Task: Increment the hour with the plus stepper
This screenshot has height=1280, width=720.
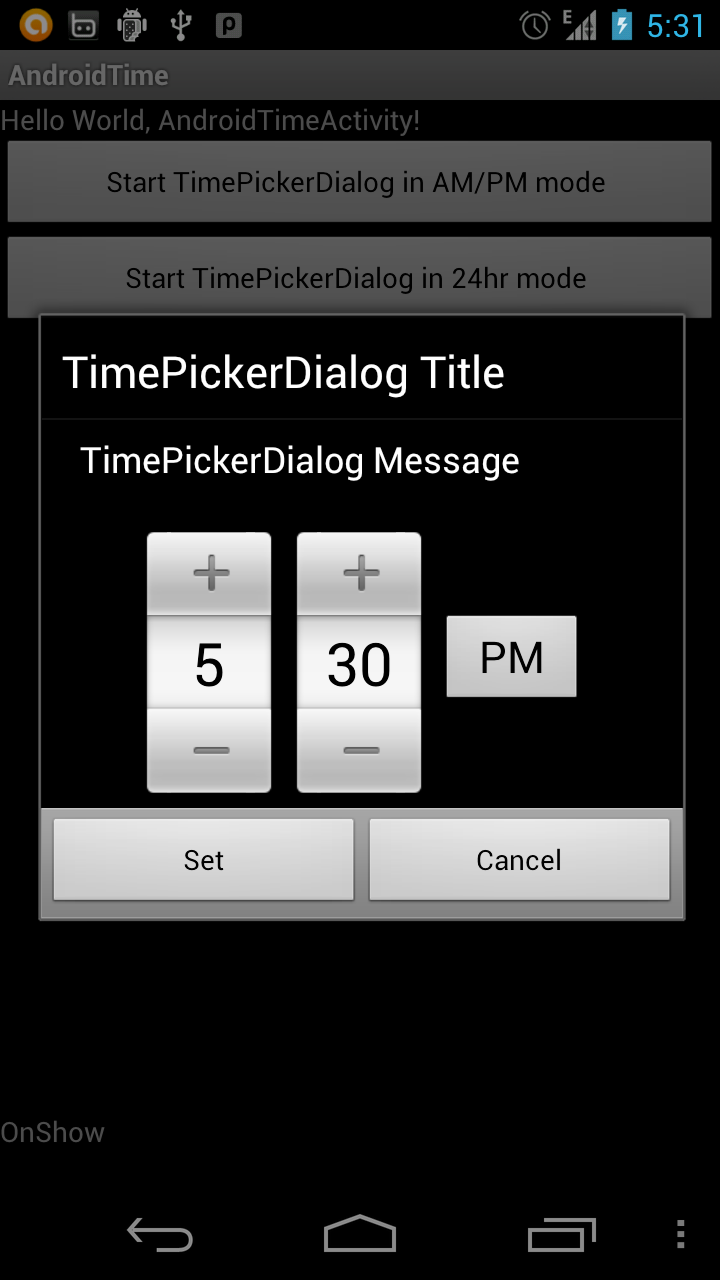Action: point(208,572)
